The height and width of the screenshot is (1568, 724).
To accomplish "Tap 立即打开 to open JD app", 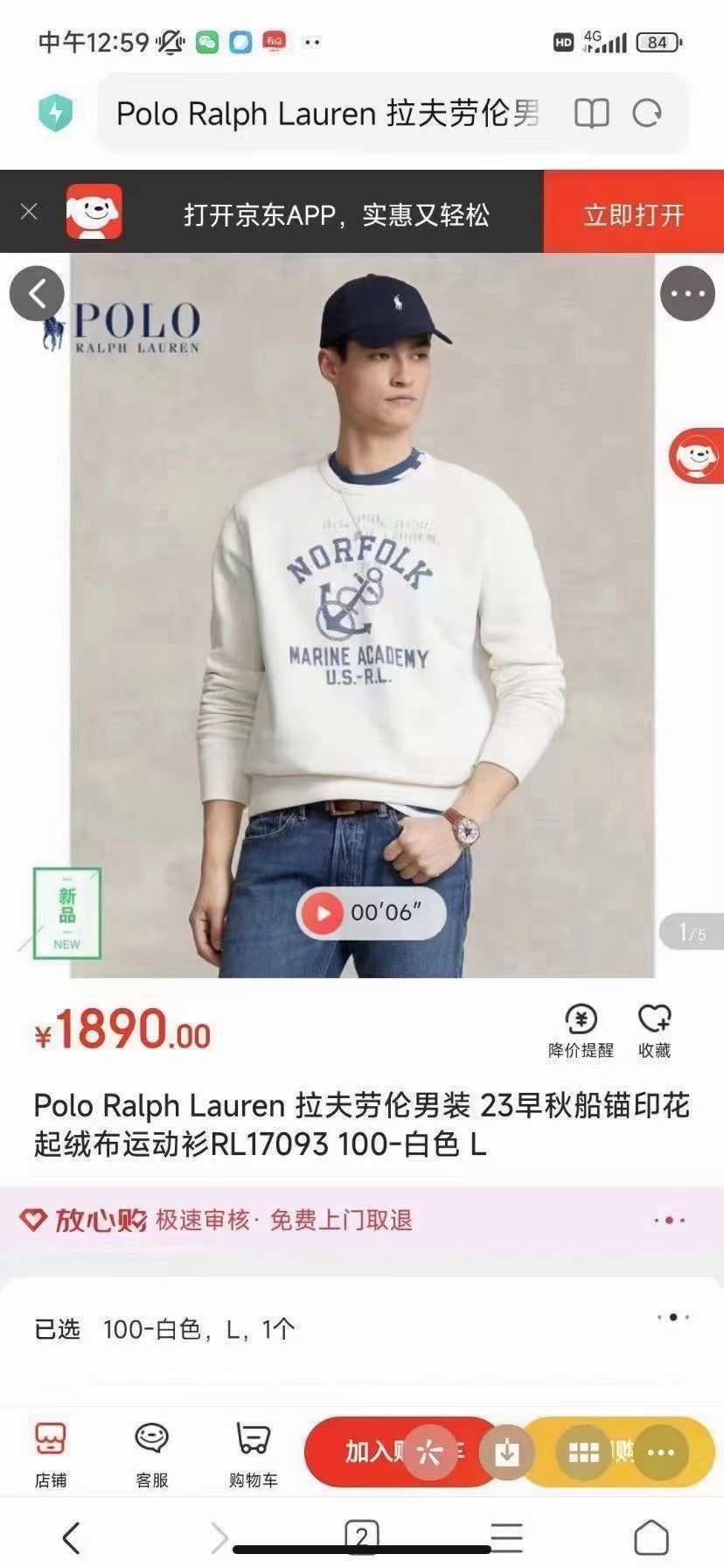I will click(633, 213).
